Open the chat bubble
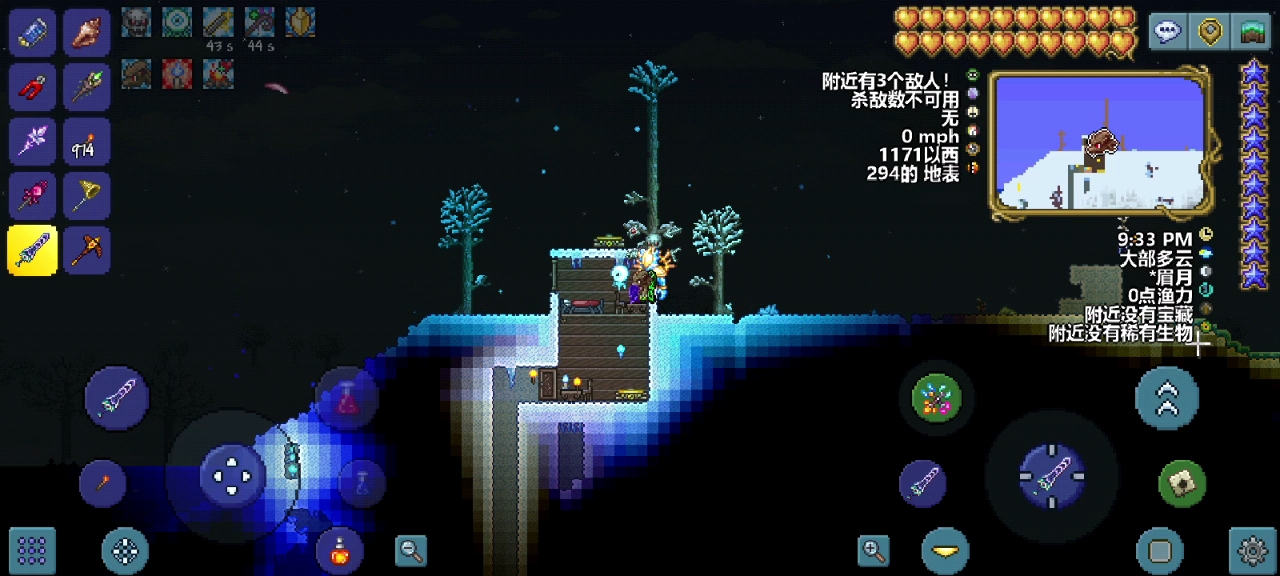Viewport: 1280px width, 576px height. (1168, 31)
